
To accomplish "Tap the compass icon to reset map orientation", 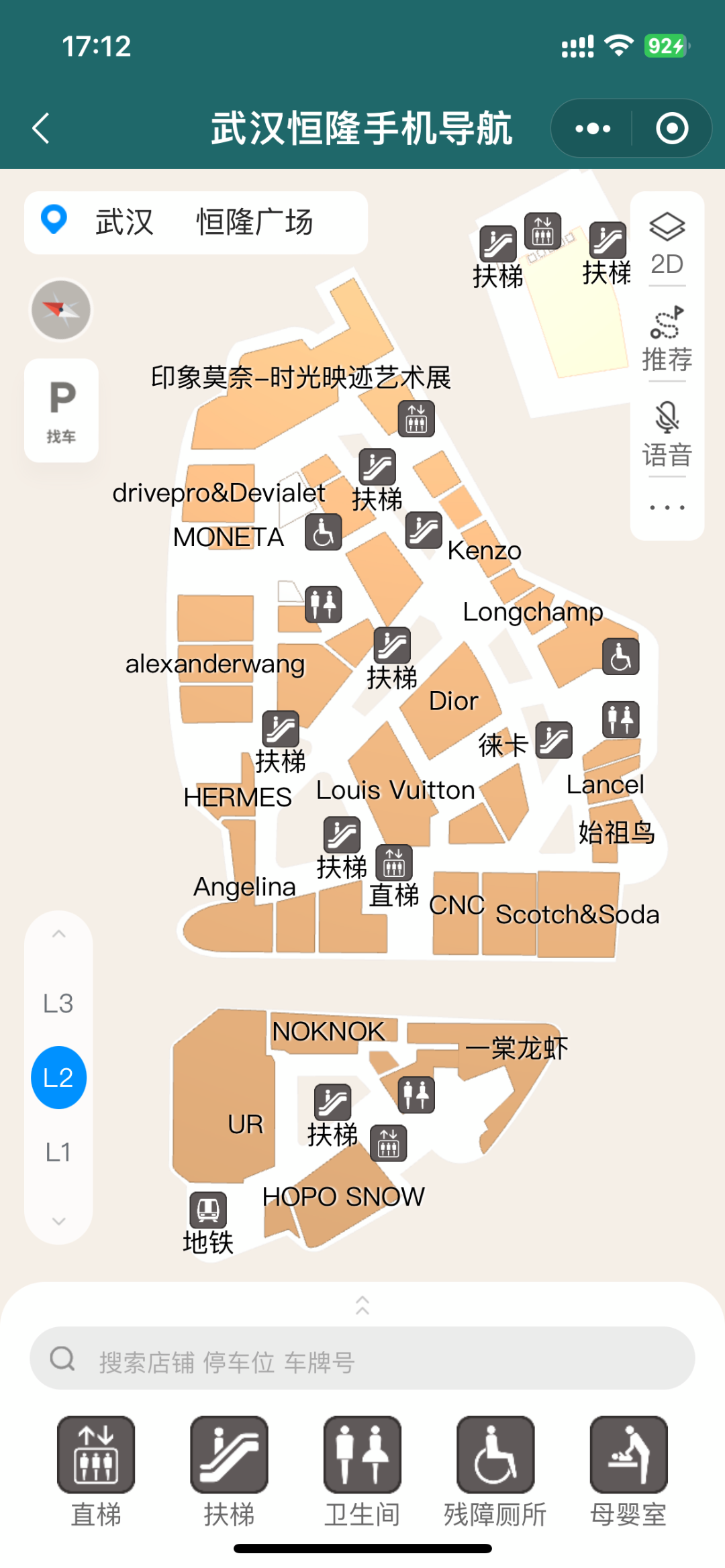I will tap(60, 311).
